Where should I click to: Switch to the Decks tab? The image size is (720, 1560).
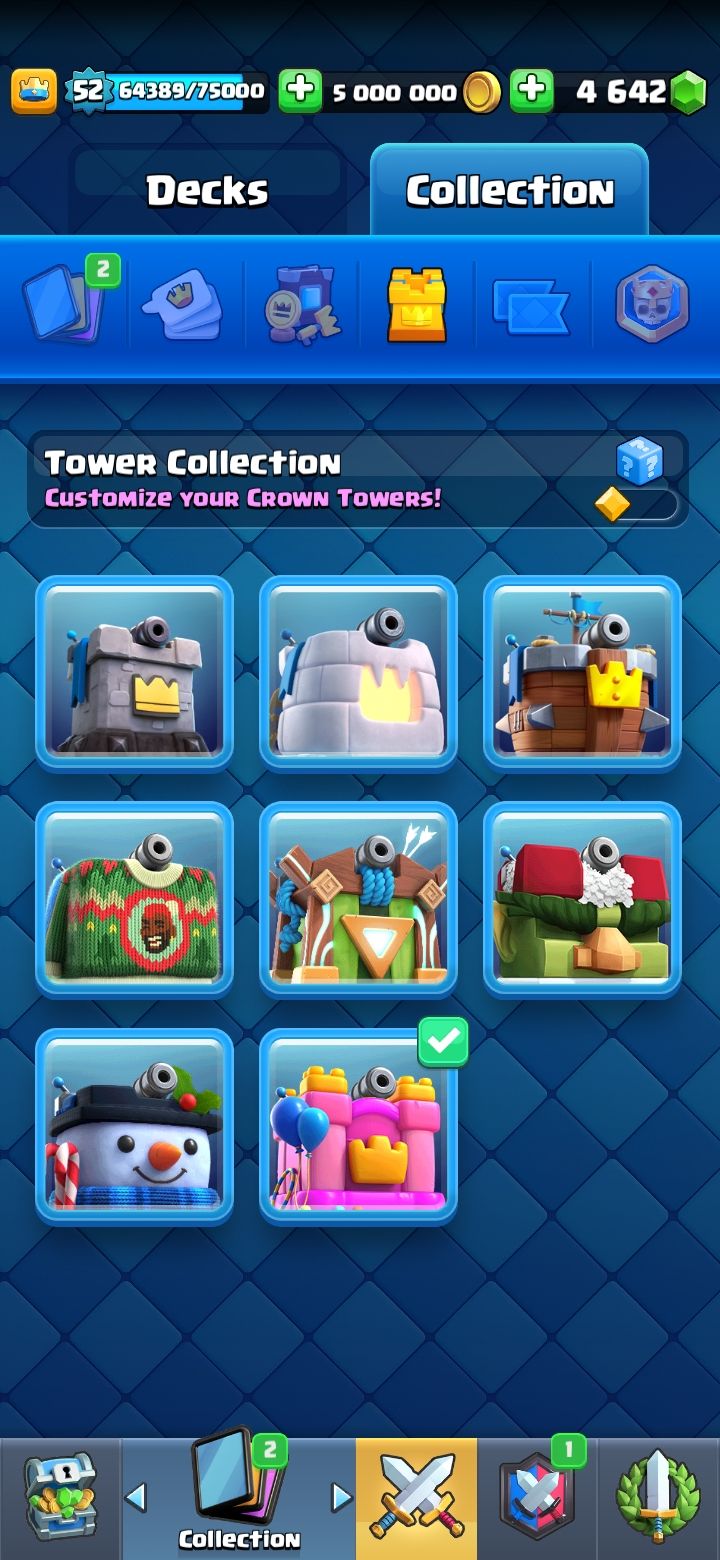click(x=205, y=188)
